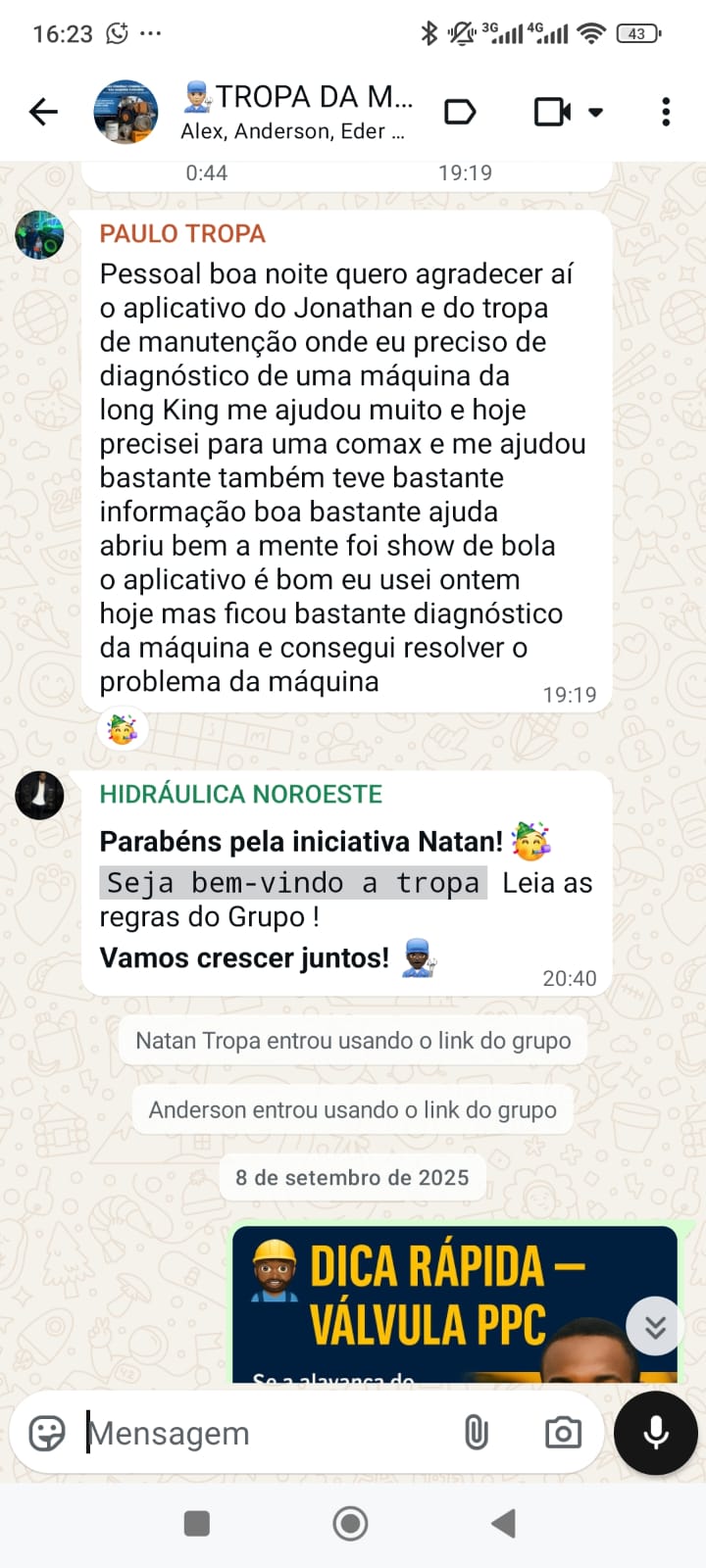This screenshot has height=1568, width=706.
Task: Expand the video call dropdown arrow
Action: tap(596, 116)
